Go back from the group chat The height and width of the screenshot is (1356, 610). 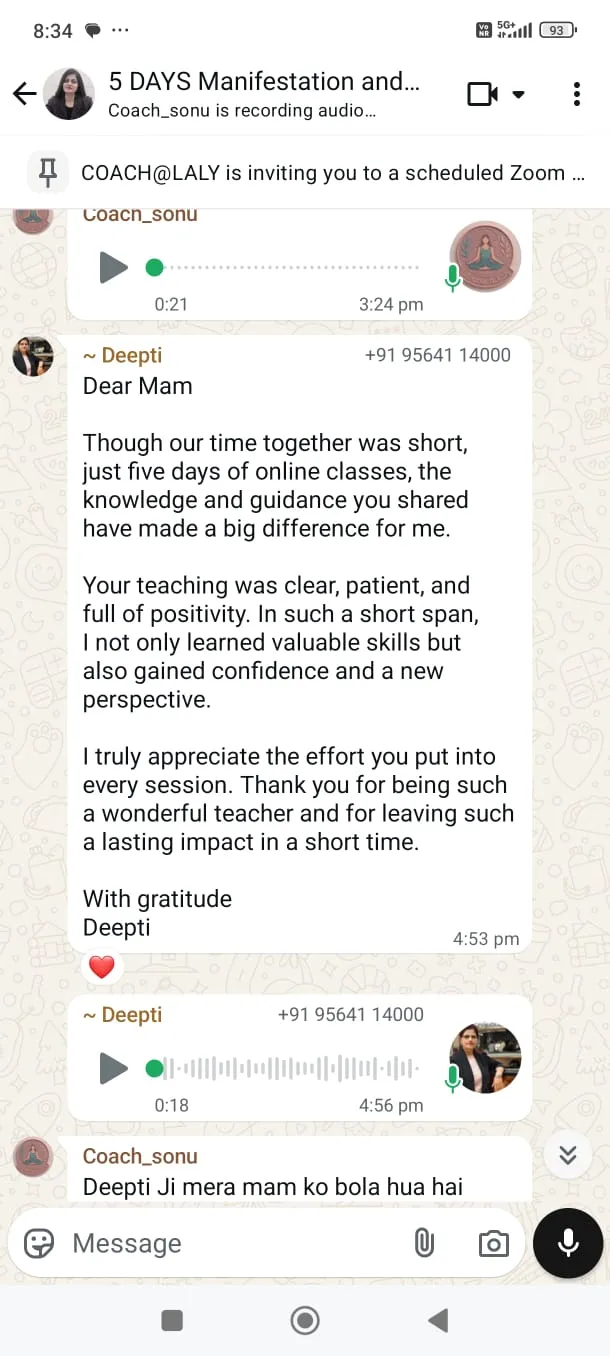[x=24, y=94]
